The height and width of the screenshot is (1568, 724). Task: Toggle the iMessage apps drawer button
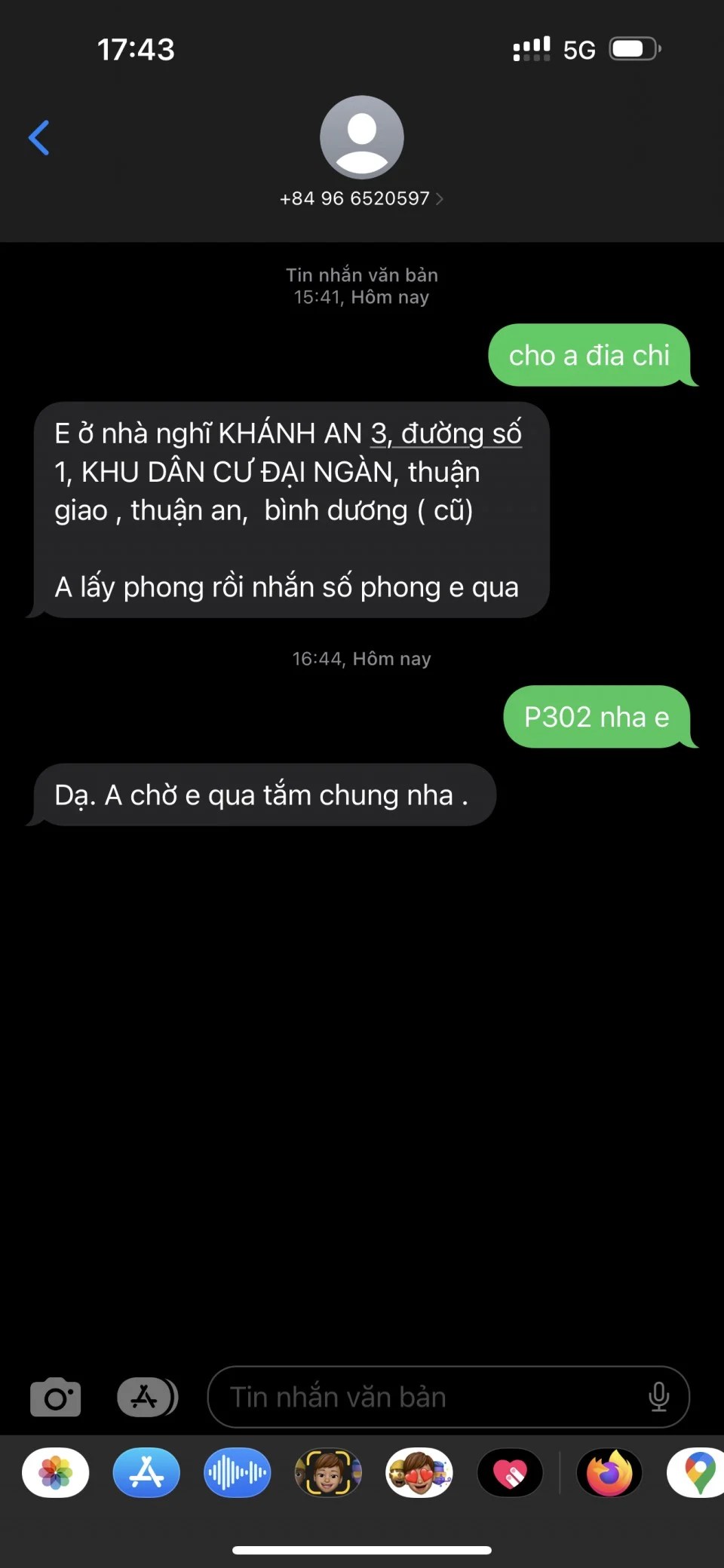coord(147,1398)
